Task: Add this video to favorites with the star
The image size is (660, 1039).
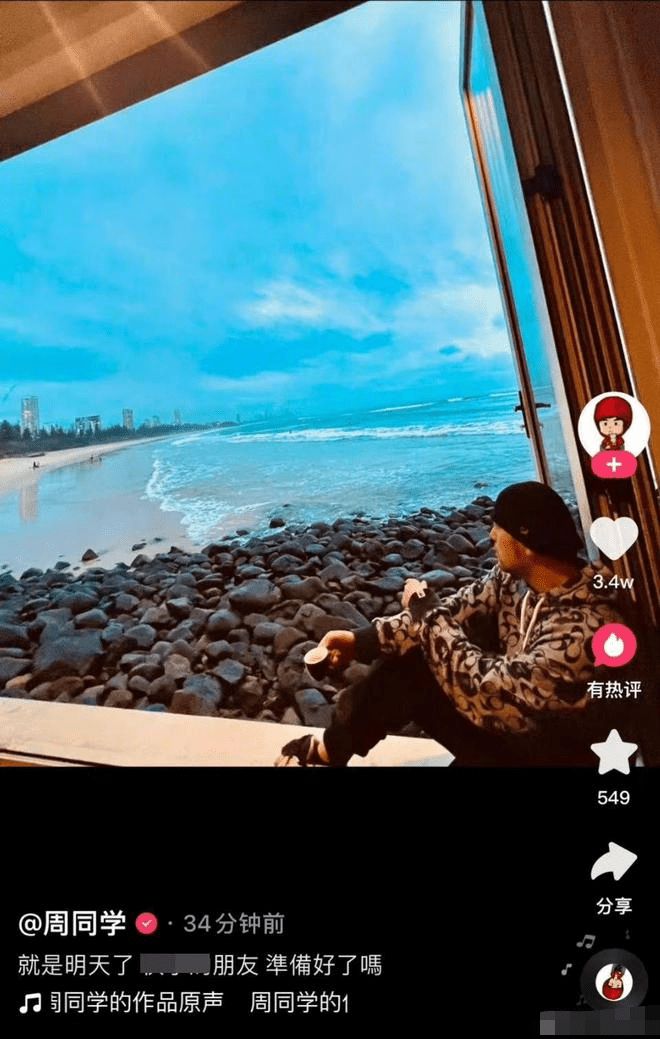Action: tap(613, 753)
